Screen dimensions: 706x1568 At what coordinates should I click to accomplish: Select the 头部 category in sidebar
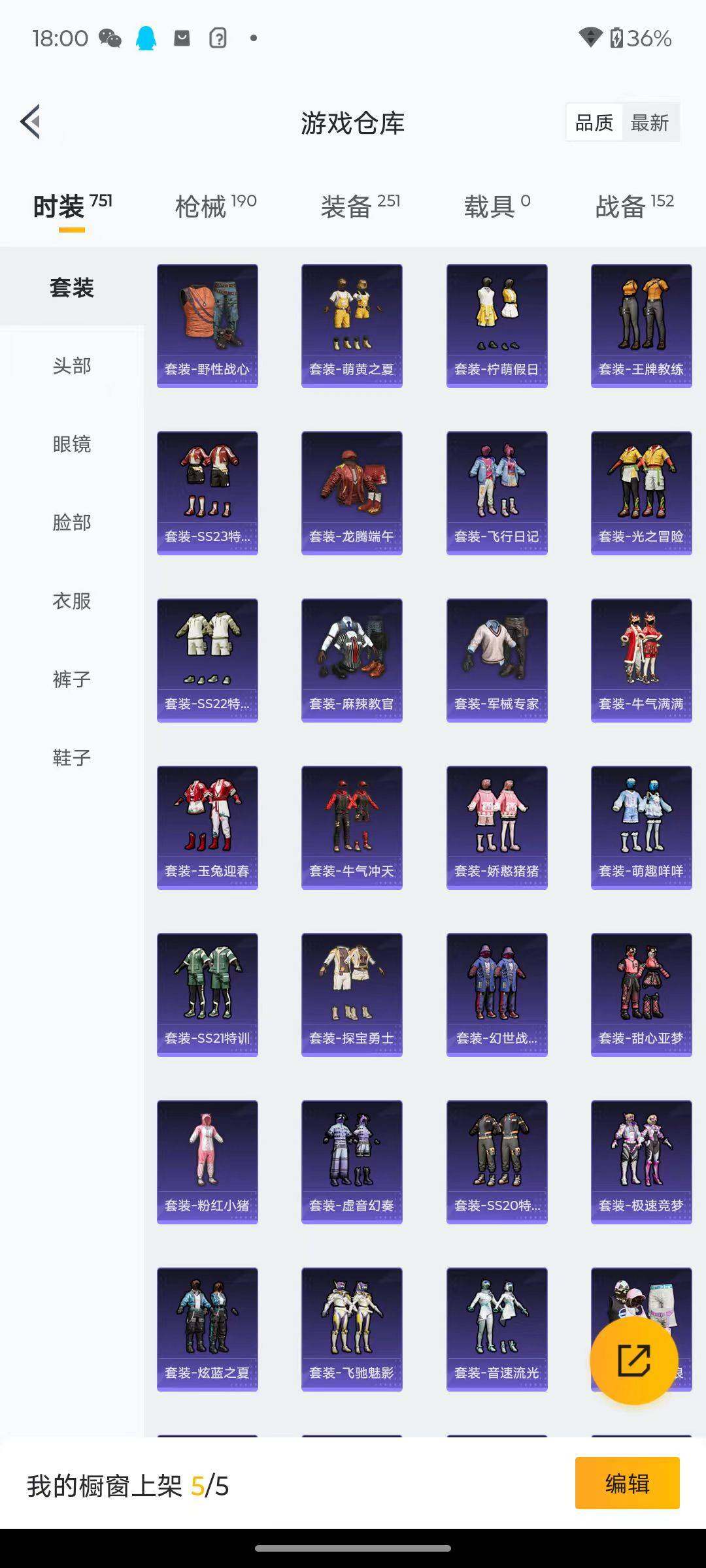click(x=72, y=366)
